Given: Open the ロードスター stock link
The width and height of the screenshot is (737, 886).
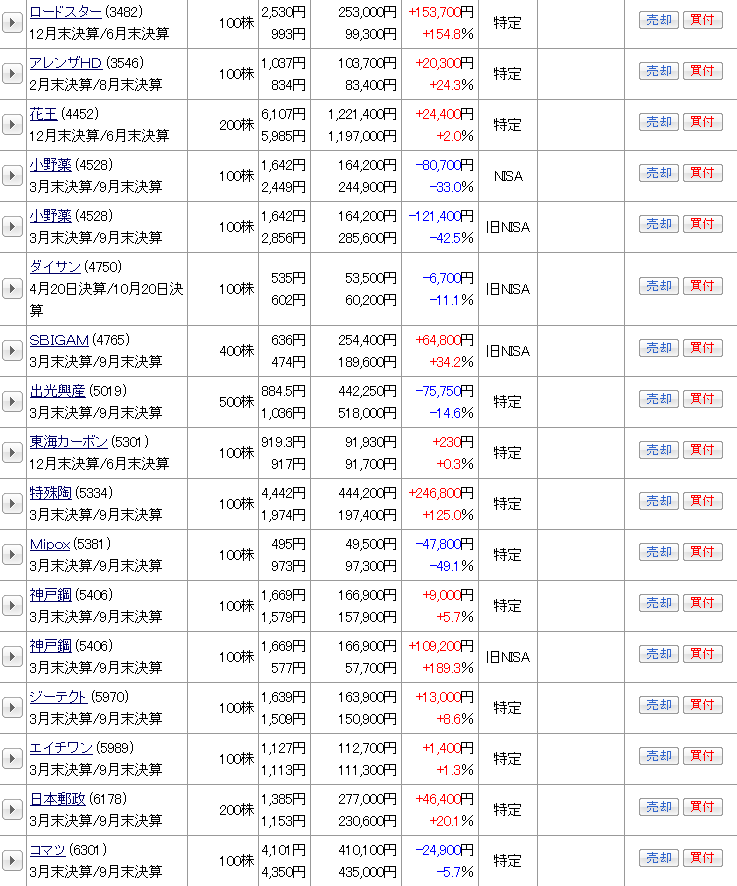Looking at the screenshot, I should pyautogui.click(x=65, y=12).
